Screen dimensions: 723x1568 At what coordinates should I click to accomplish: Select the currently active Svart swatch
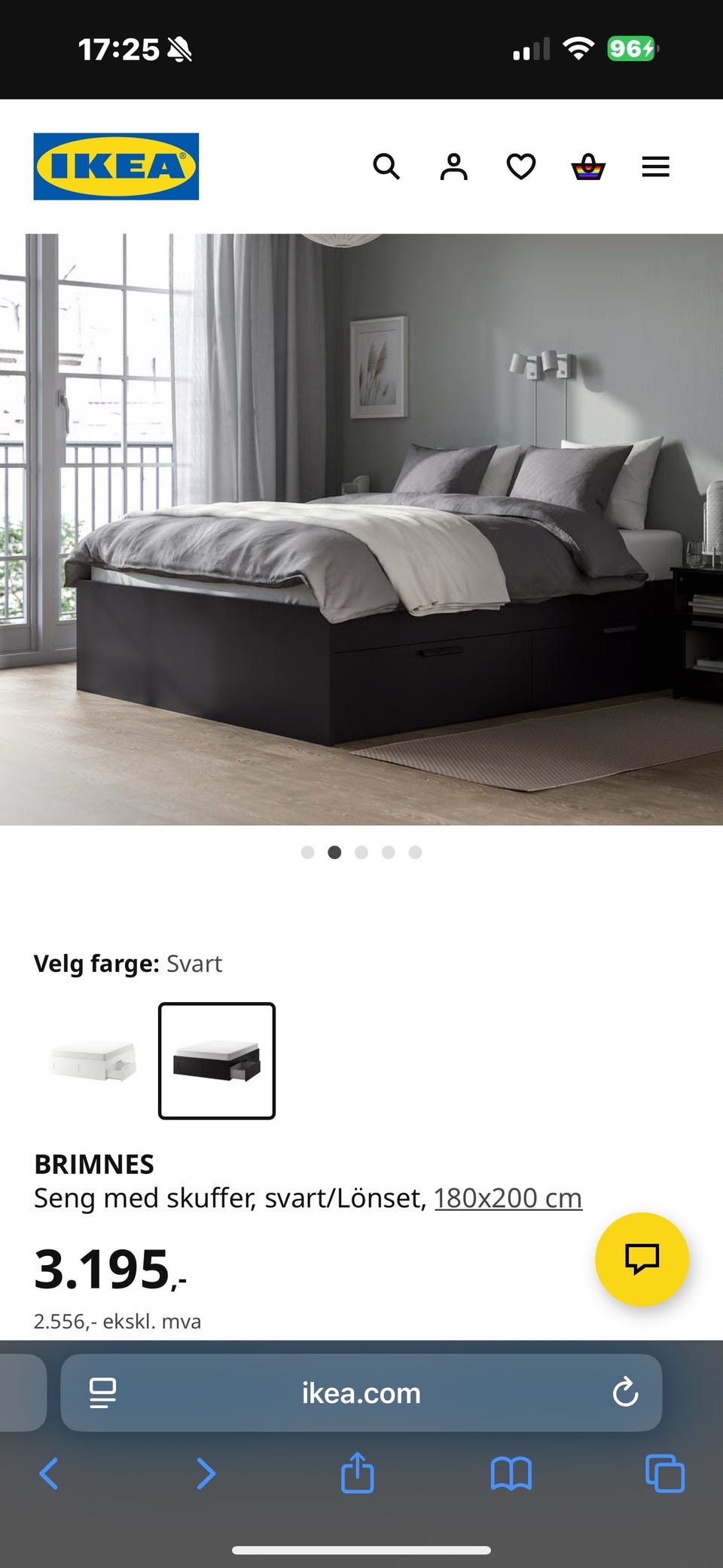(216, 1061)
